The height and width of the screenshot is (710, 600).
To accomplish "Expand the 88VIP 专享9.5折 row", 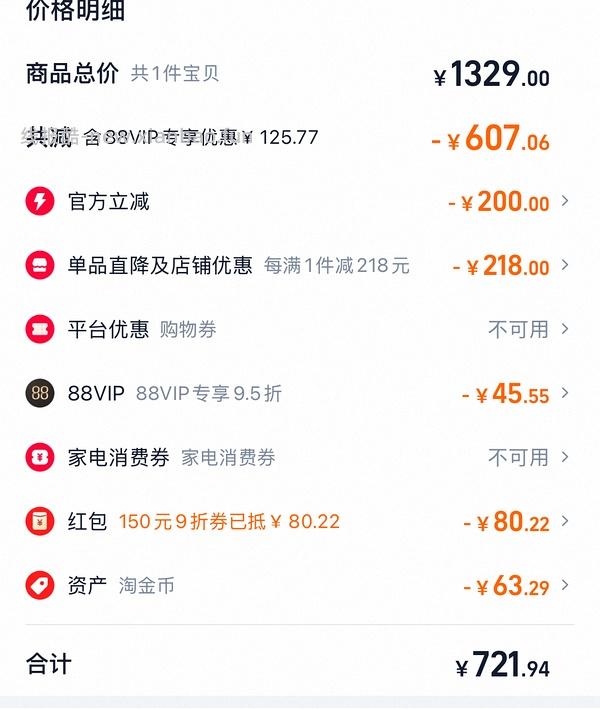I will [x=300, y=394].
